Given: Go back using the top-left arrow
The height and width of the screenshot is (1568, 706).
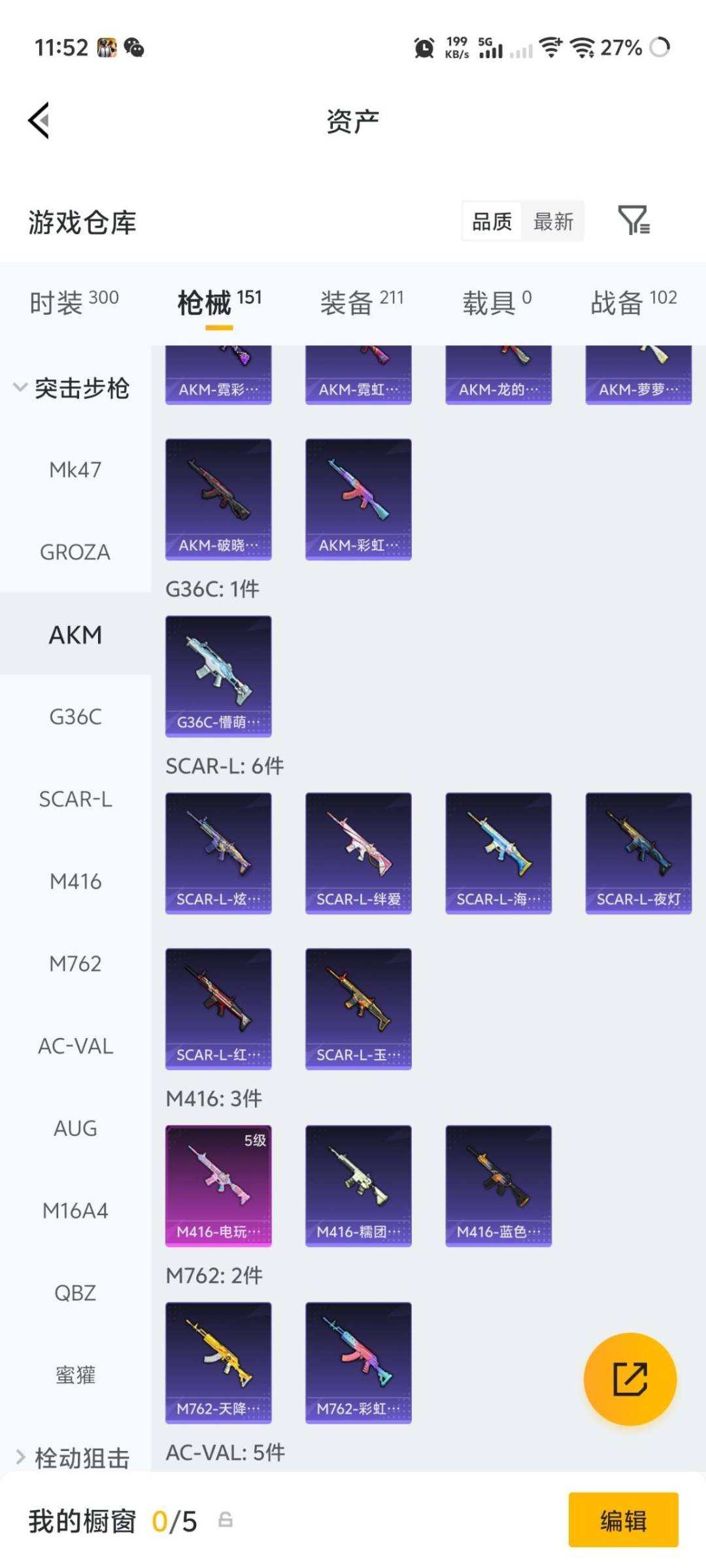Looking at the screenshot, I should coord(39,121).
